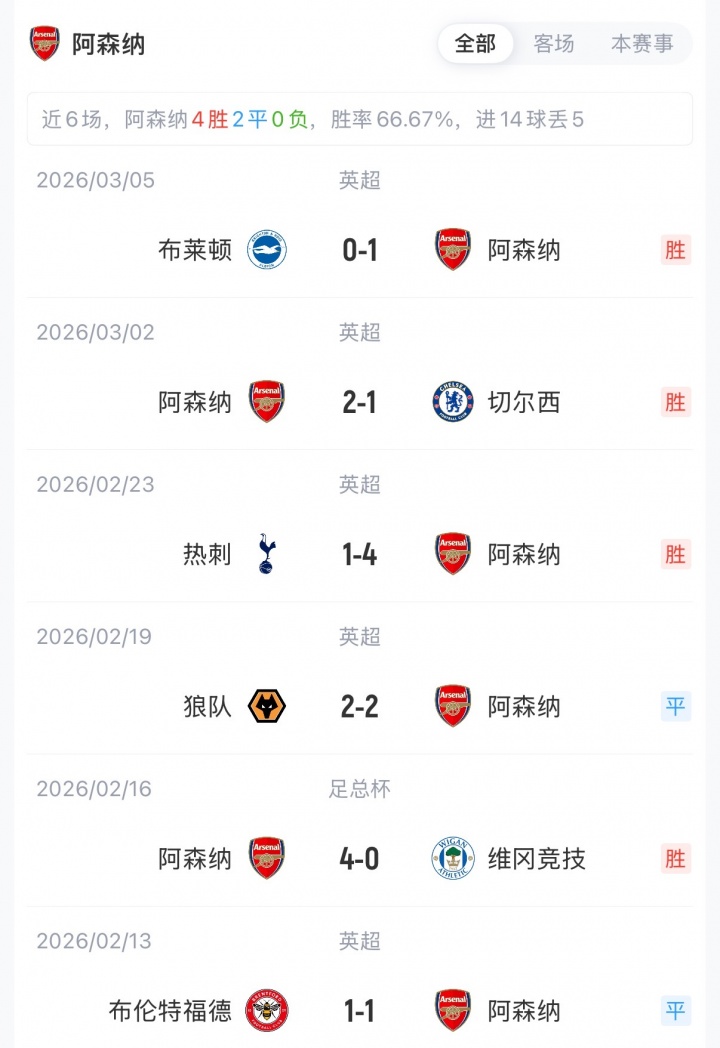
Task: View the 热刺 1-4 阿森纳 match details
Action: tap(360, 554)
